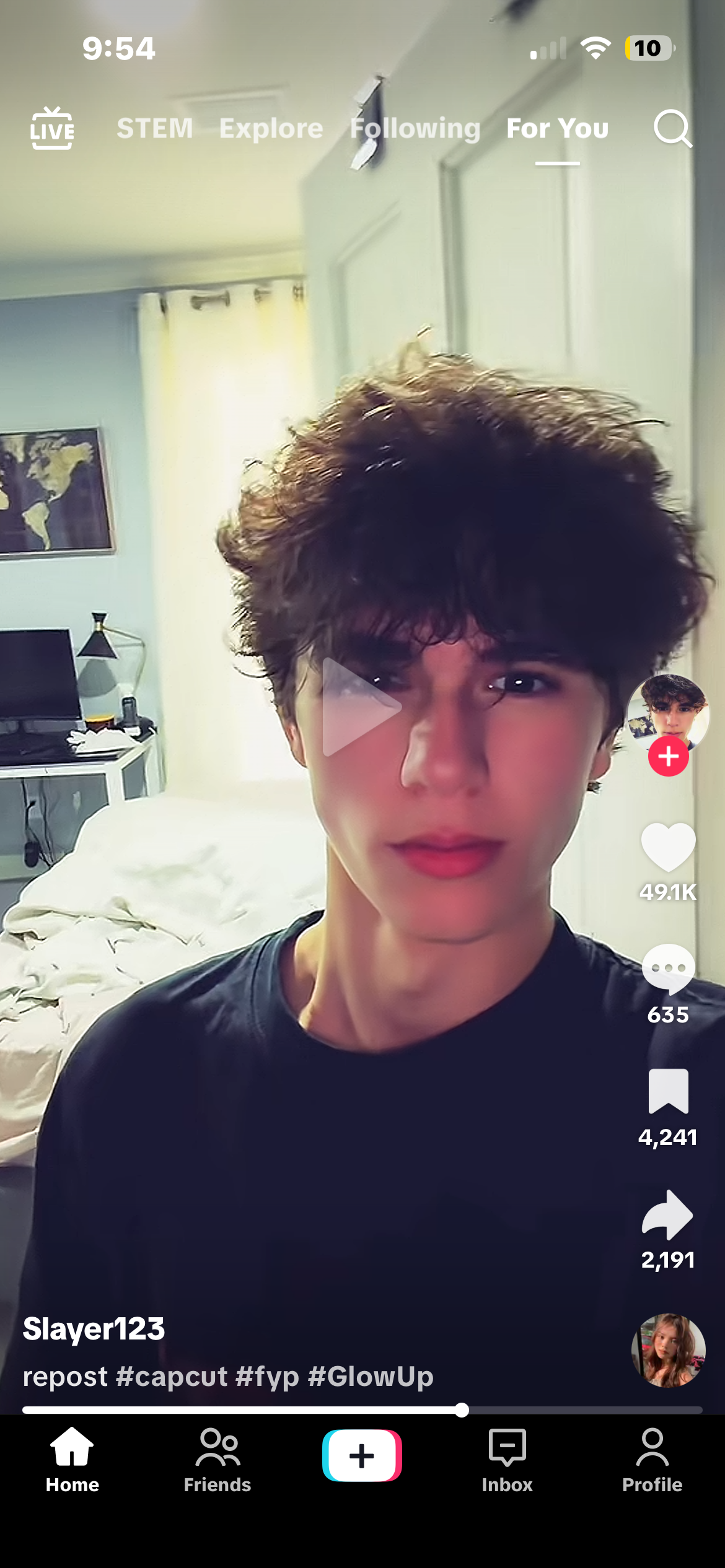Open the Inbox tab
The height and width of the screenshot is (1568, 725).
coord(507,1460)
